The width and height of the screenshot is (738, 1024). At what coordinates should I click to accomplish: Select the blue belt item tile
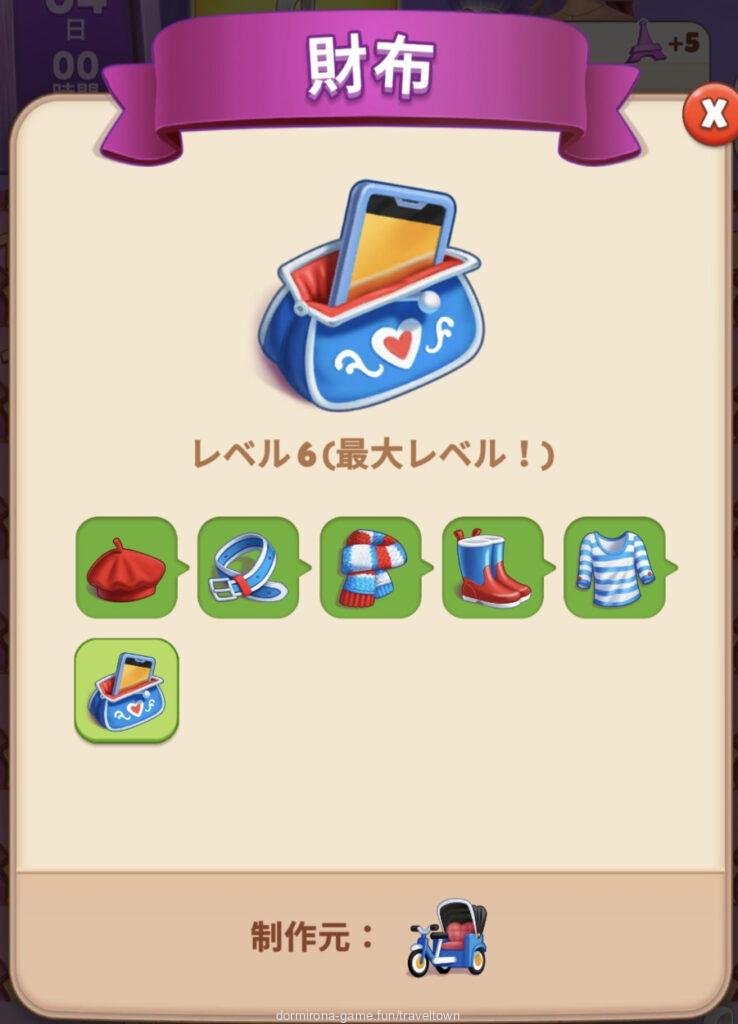coord(248,567)
